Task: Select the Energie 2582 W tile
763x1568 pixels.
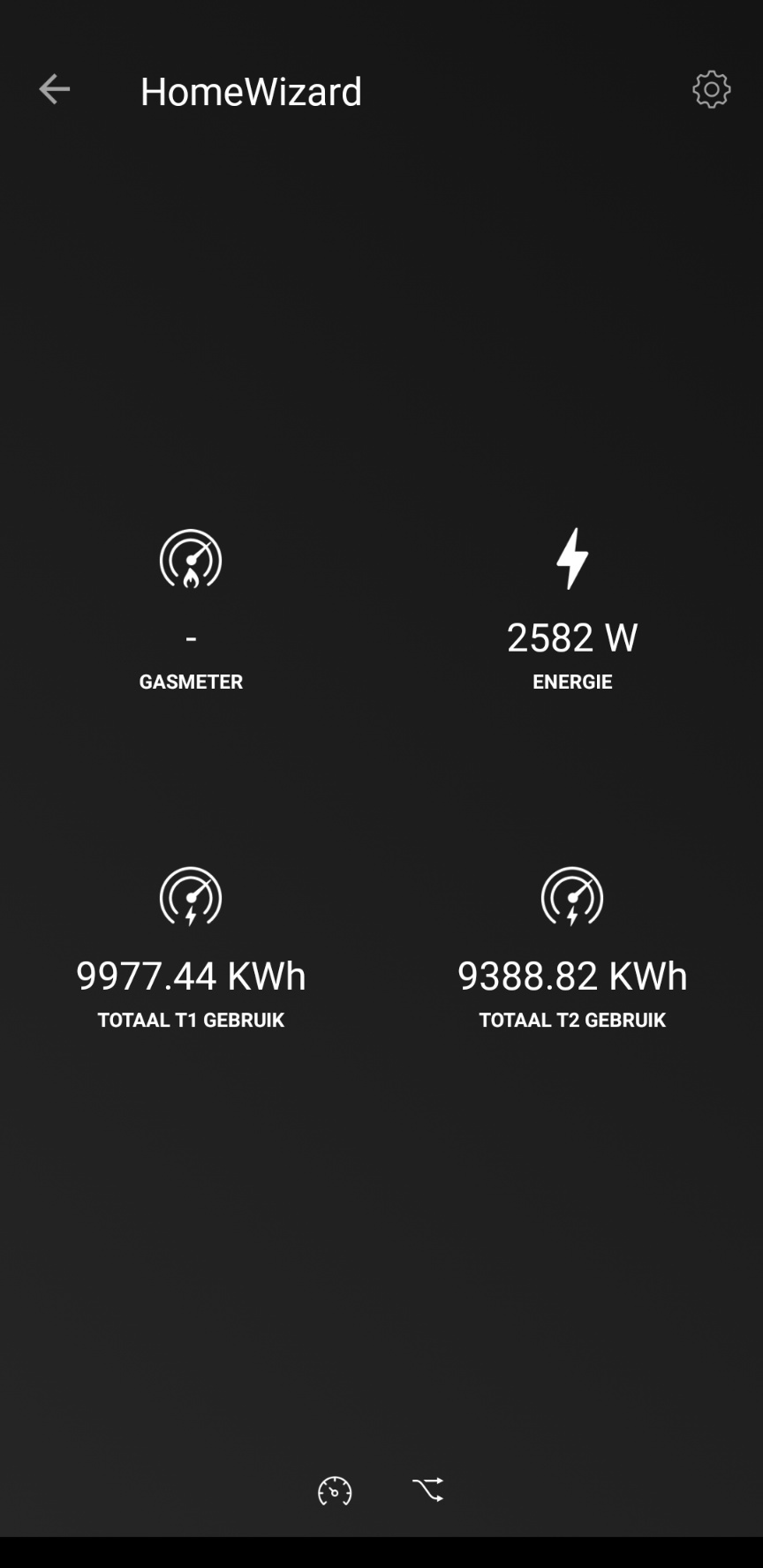Action: coord(572,609)
